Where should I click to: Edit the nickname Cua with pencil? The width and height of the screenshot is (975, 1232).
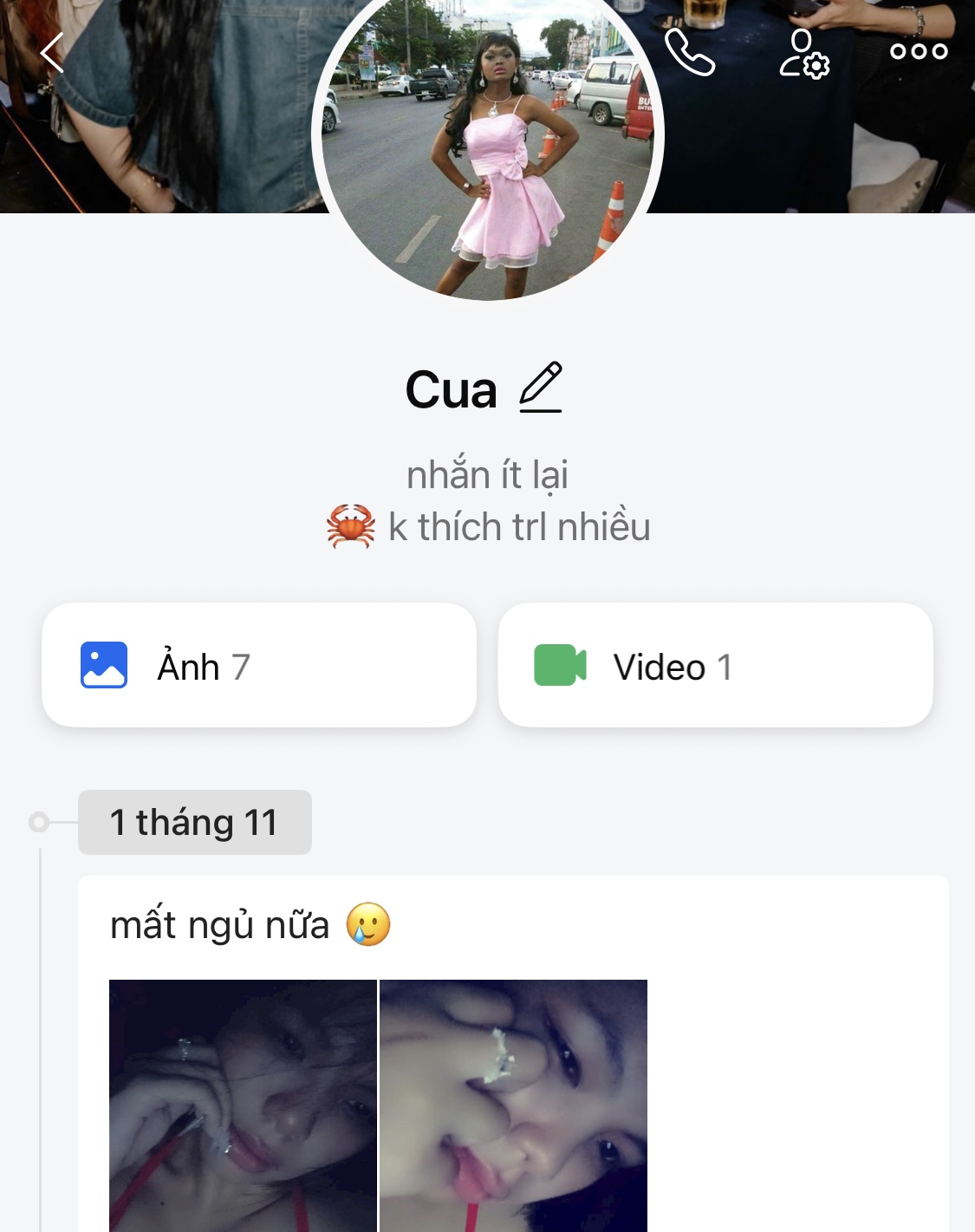point(541,388)
